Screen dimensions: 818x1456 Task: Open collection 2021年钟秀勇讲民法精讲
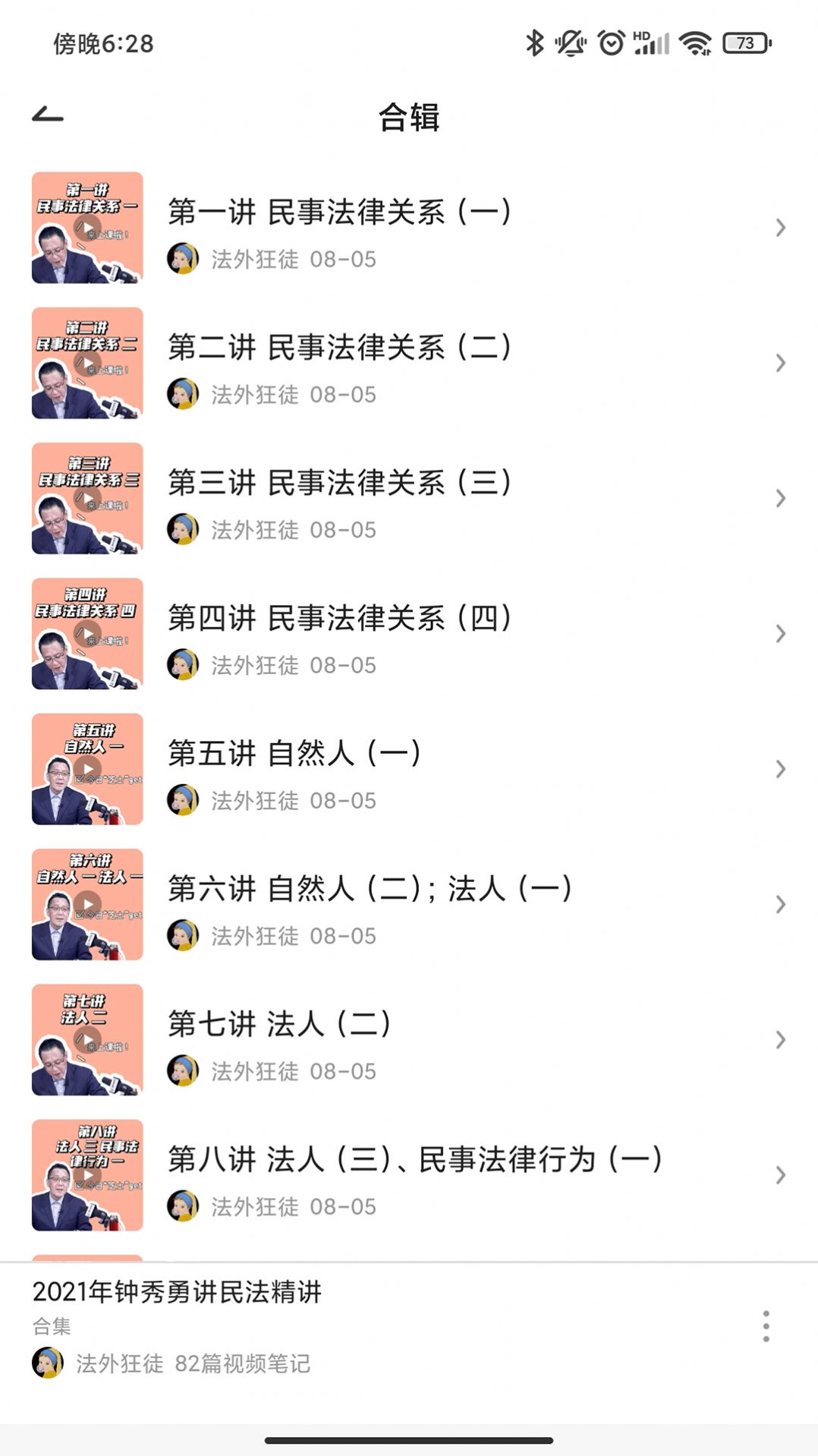[178, 1294]
